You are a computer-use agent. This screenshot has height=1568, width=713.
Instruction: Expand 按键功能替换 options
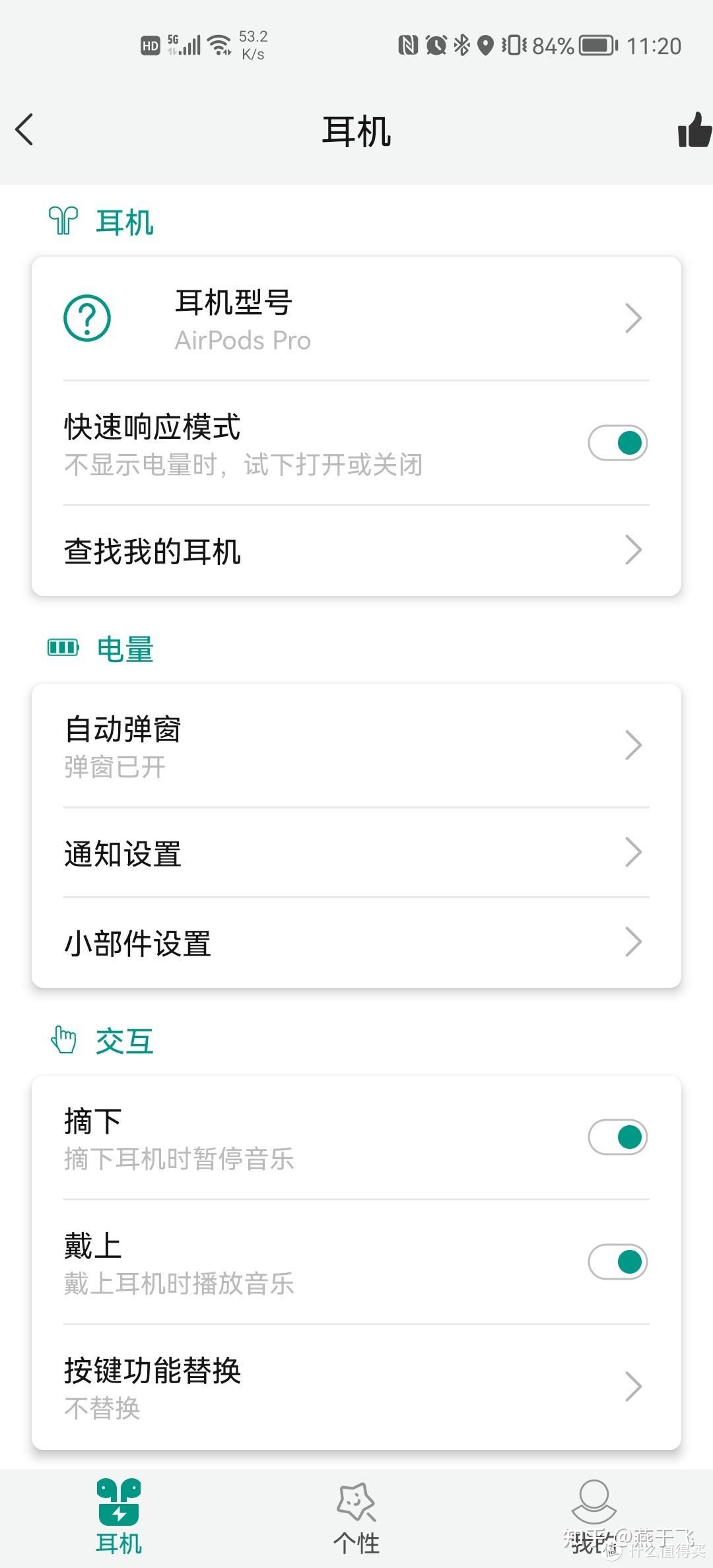(633, 1387)
